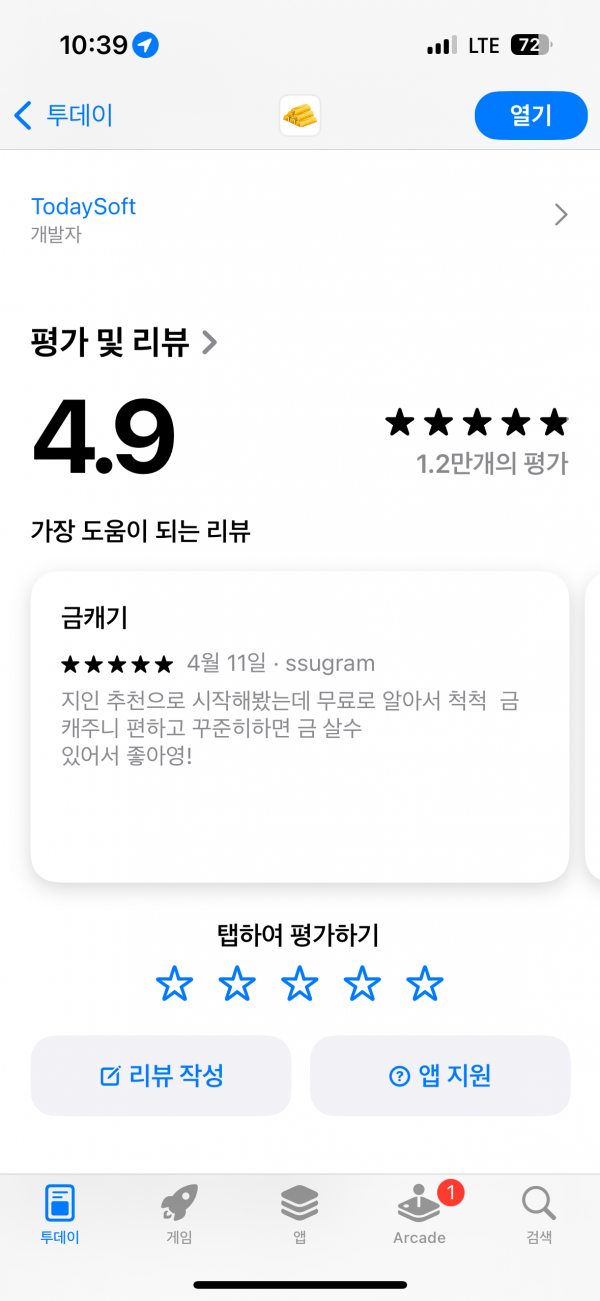Switch to the 게임 tab
The image size is (600, 1301).
(x=179, y=1214)
